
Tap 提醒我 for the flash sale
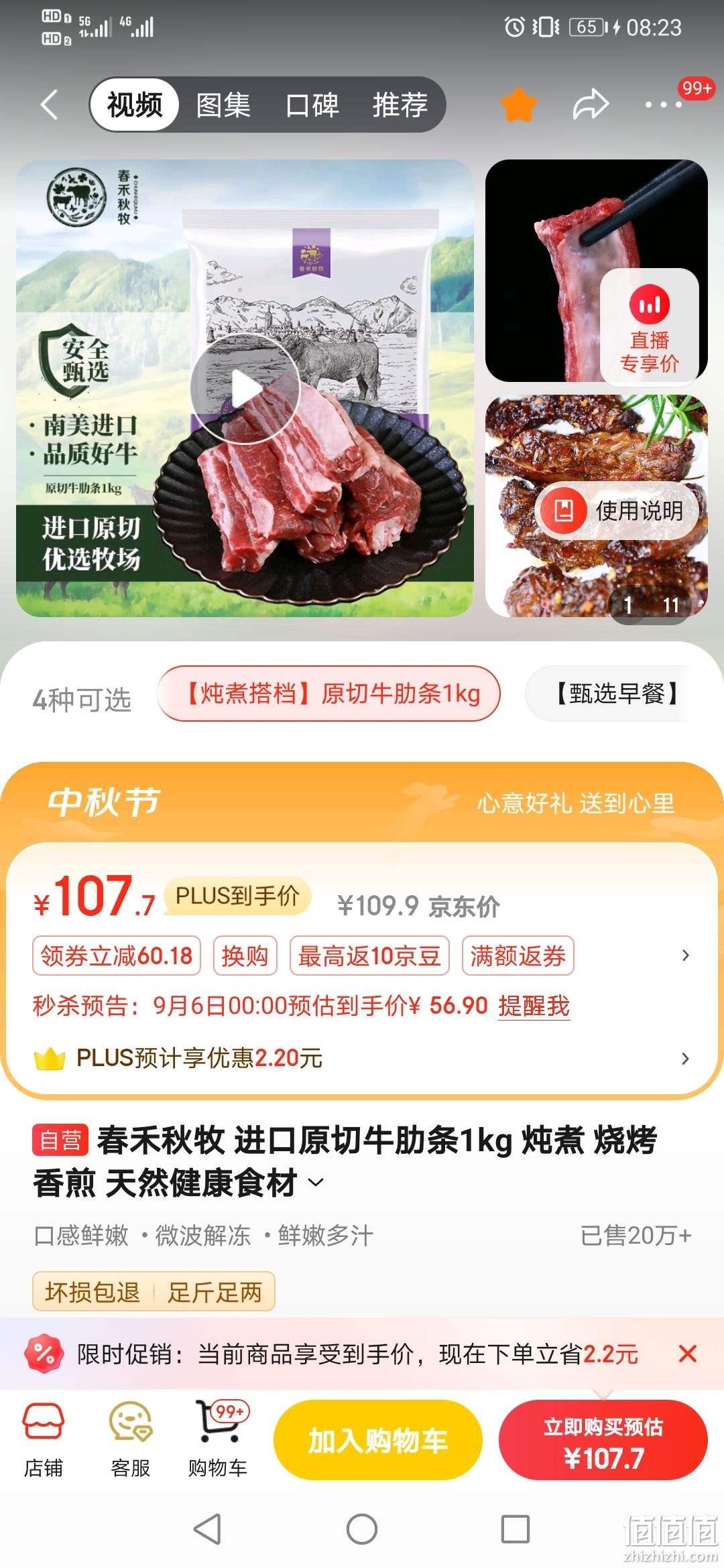pos(534,1006)
